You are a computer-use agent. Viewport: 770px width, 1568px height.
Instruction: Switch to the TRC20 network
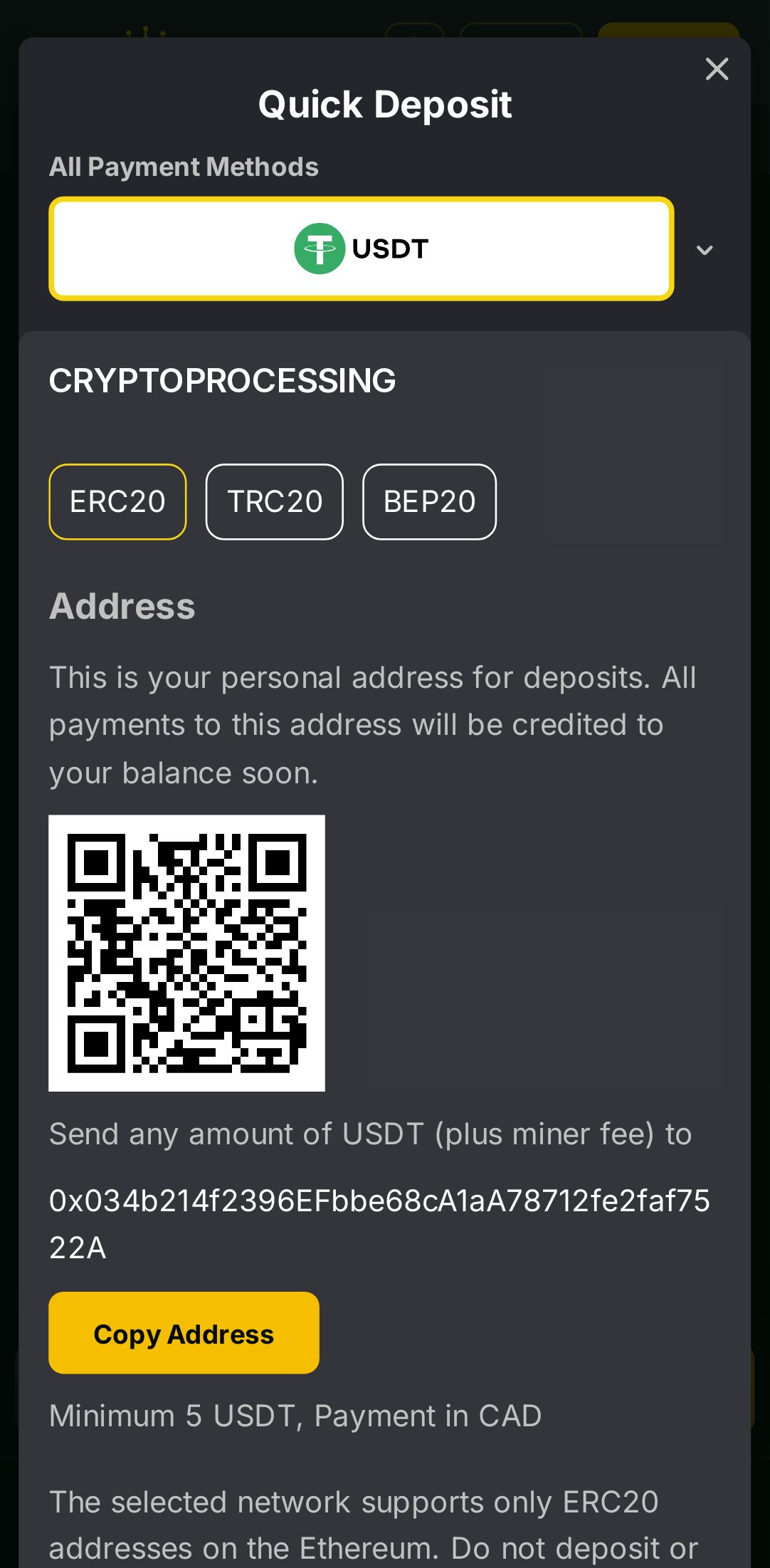[274, 501]
